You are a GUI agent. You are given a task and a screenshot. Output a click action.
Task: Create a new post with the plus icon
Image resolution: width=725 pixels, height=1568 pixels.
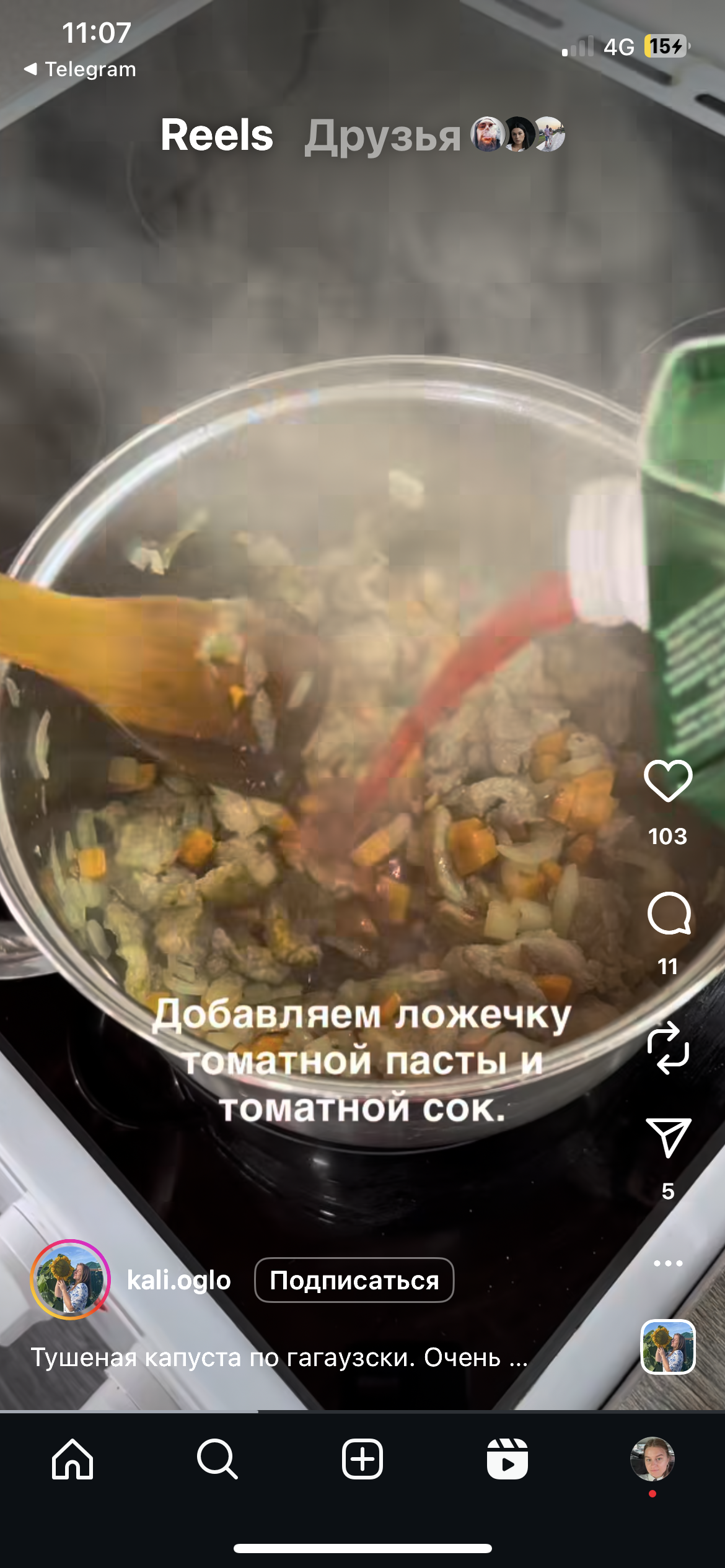[x=362, y=1459]
